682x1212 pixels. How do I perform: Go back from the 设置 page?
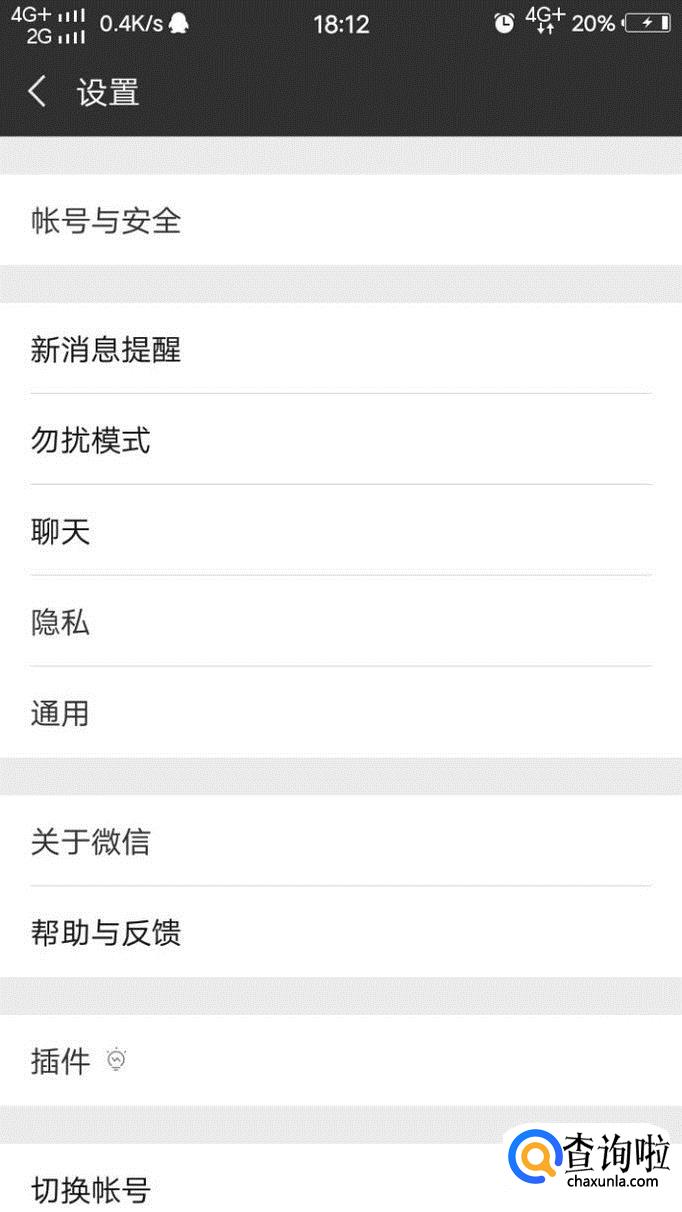38,92
